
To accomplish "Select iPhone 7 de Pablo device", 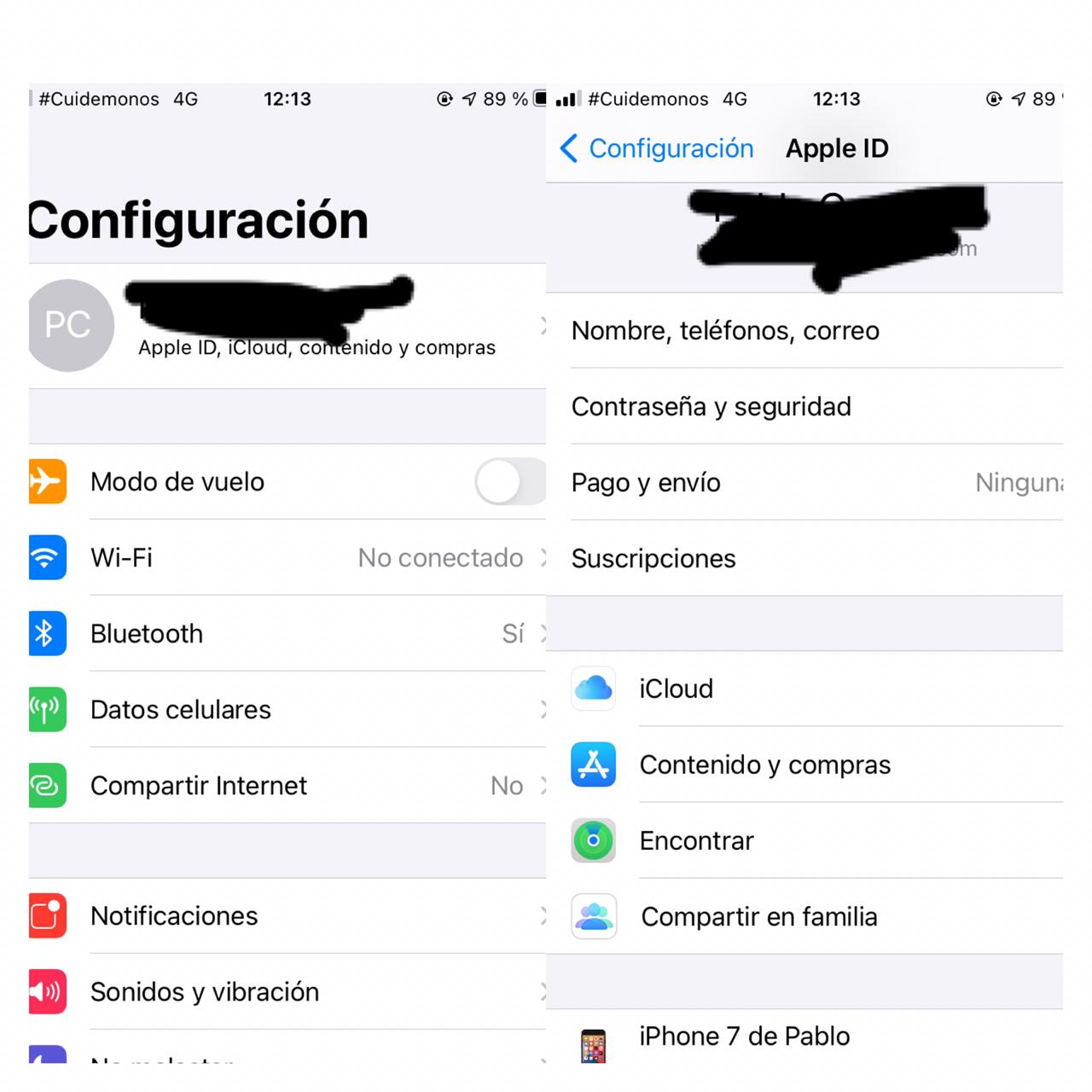I will pyautogui.click(x=802, y=1037).
